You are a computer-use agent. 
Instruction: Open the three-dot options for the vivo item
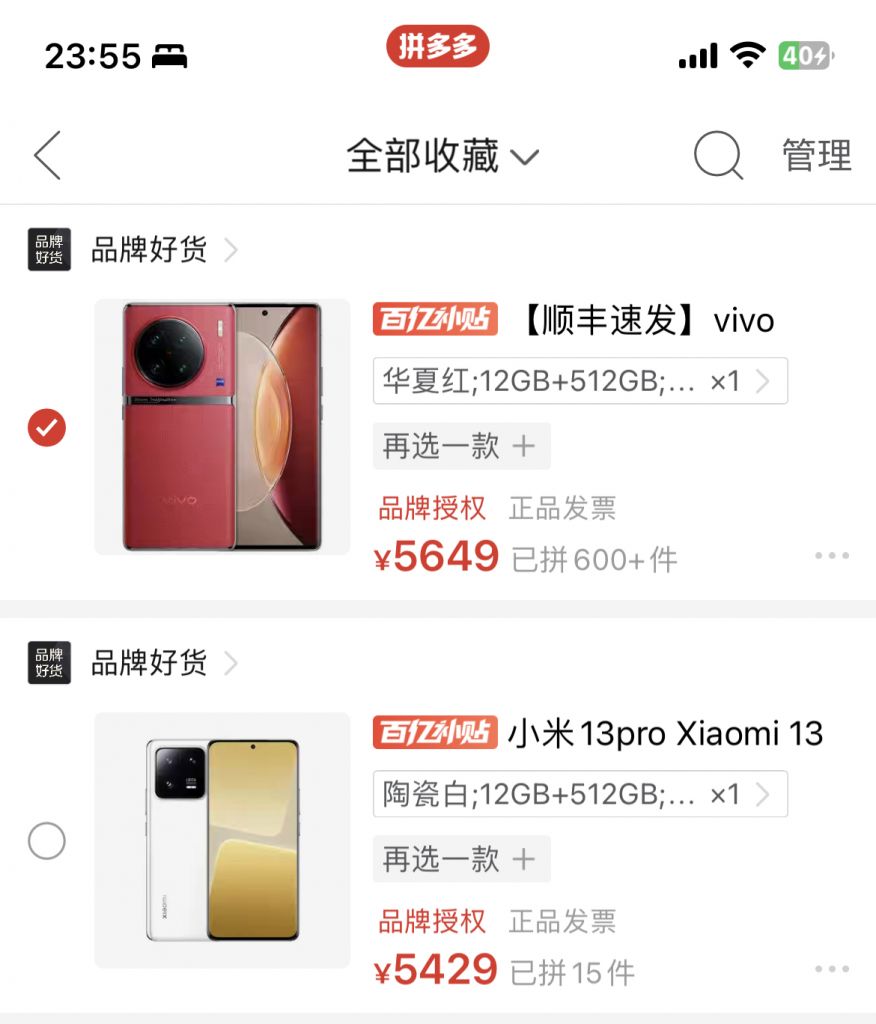[x=831, y=555]
